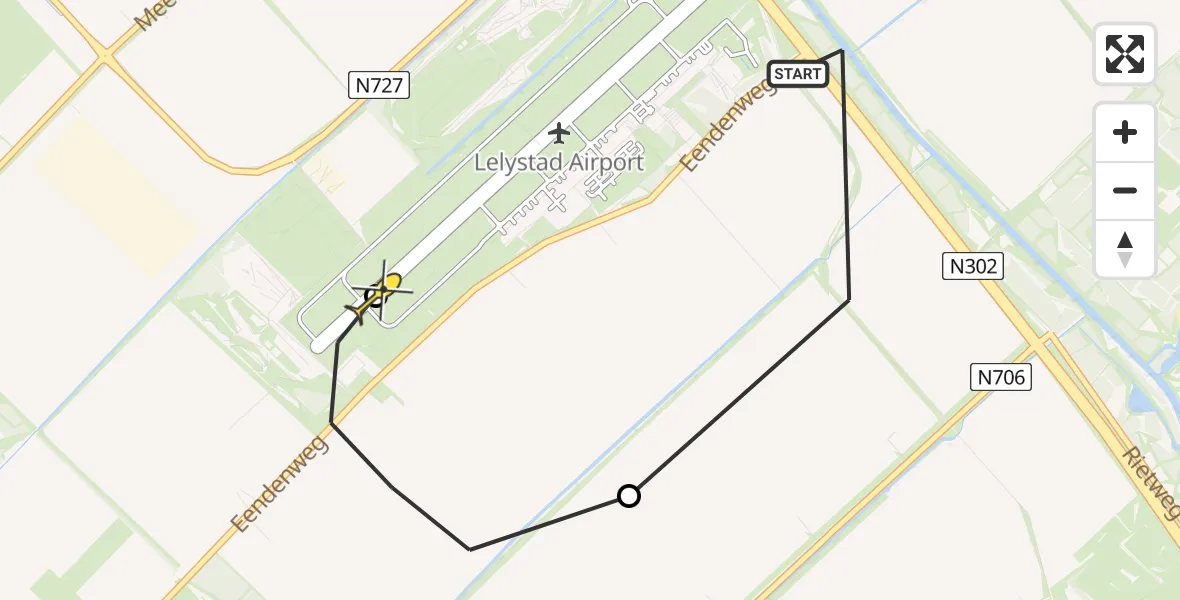The image size is (1180, 600).
Task: Select the circular waypoint on the route
Action: (x=628, y=495)
